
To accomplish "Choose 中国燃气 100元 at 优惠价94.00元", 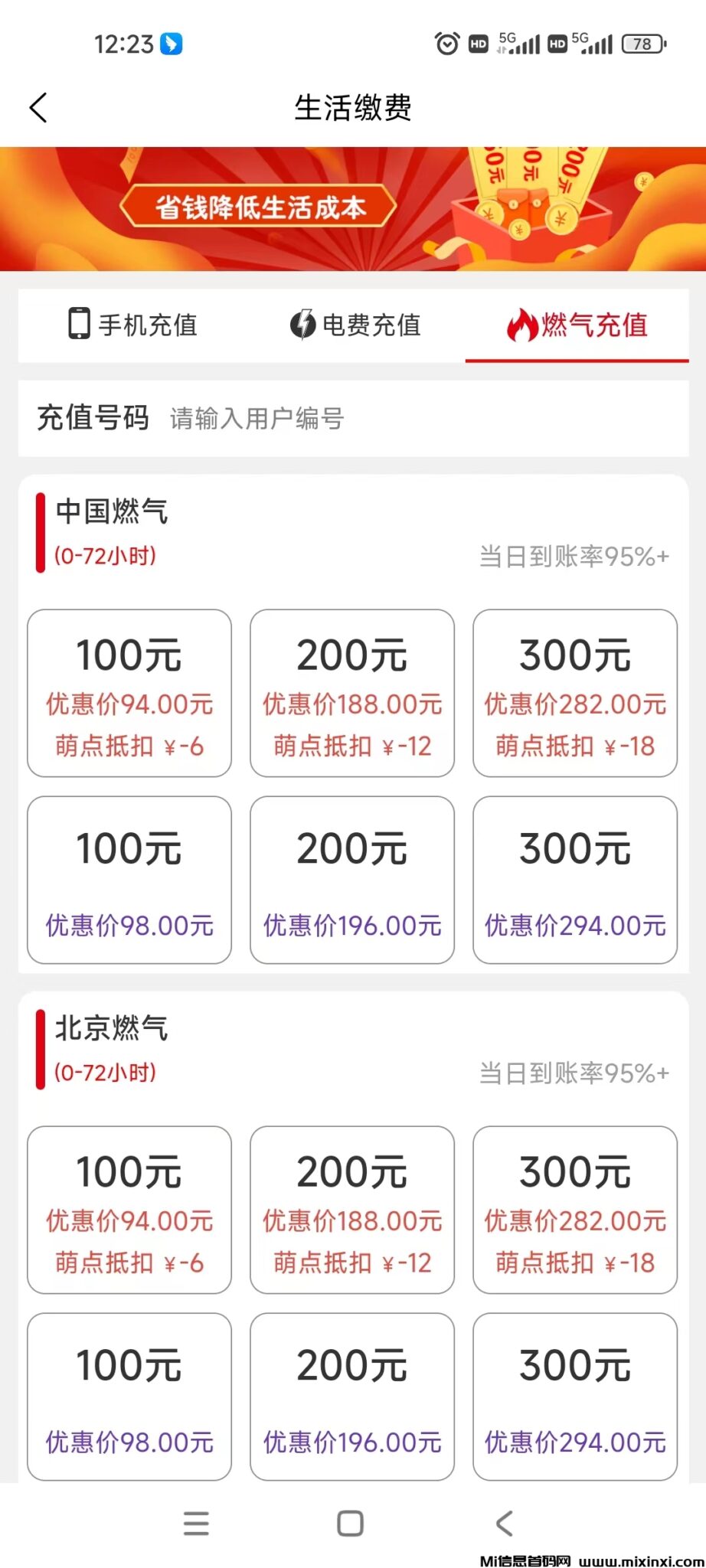I will (x=129, y=693).
